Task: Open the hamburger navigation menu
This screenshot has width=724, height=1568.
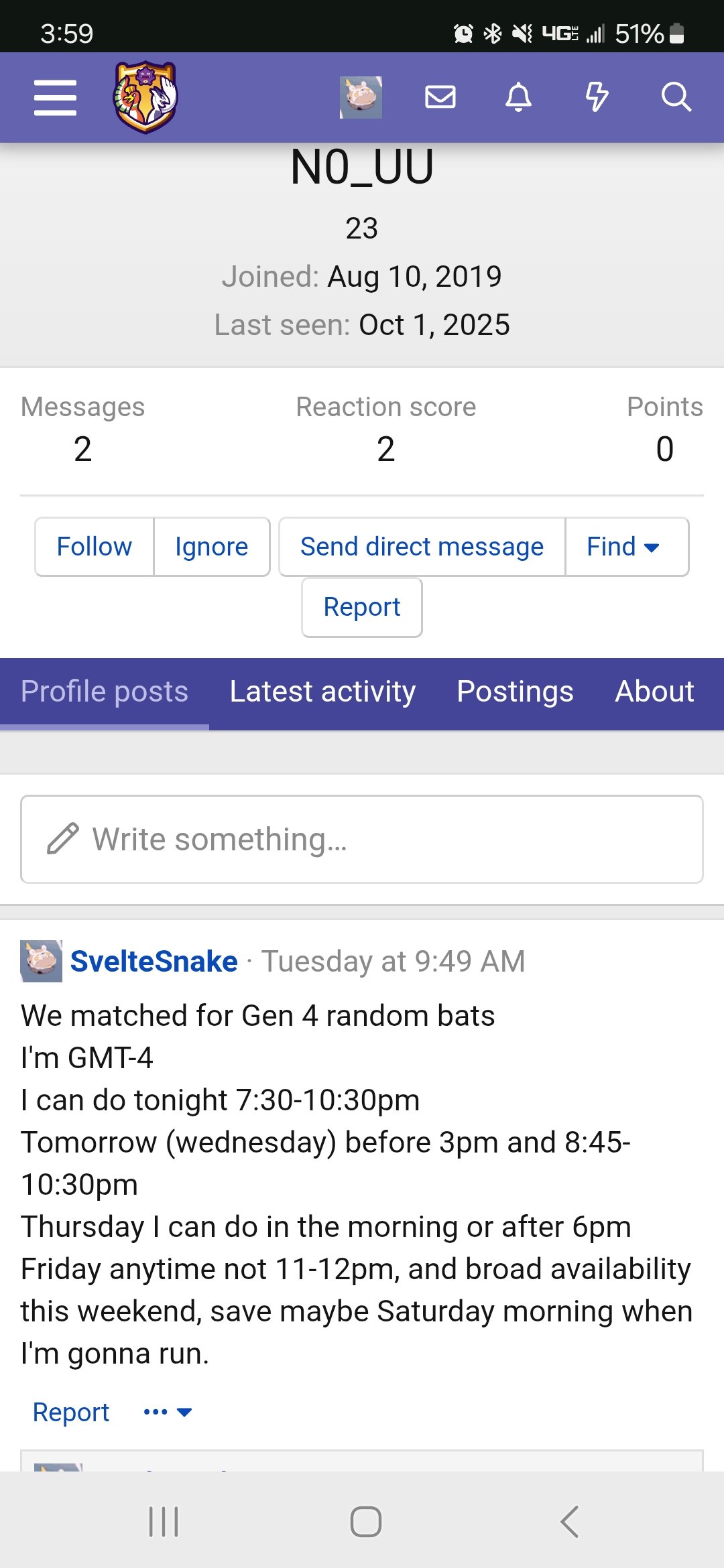Action: click(x=55, y=98)
